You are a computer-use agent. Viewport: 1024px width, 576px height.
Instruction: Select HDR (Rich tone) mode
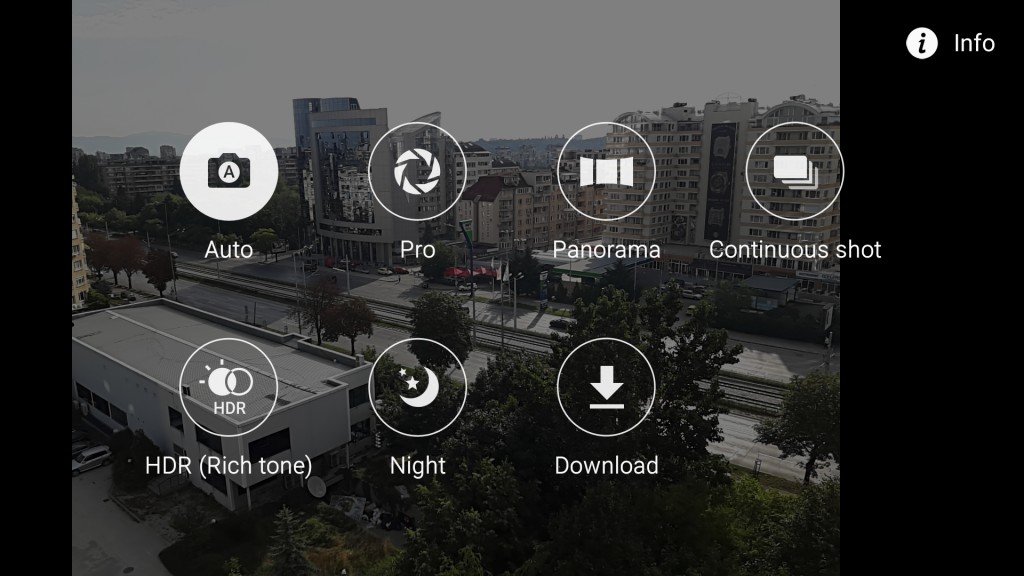coord(229,387)
